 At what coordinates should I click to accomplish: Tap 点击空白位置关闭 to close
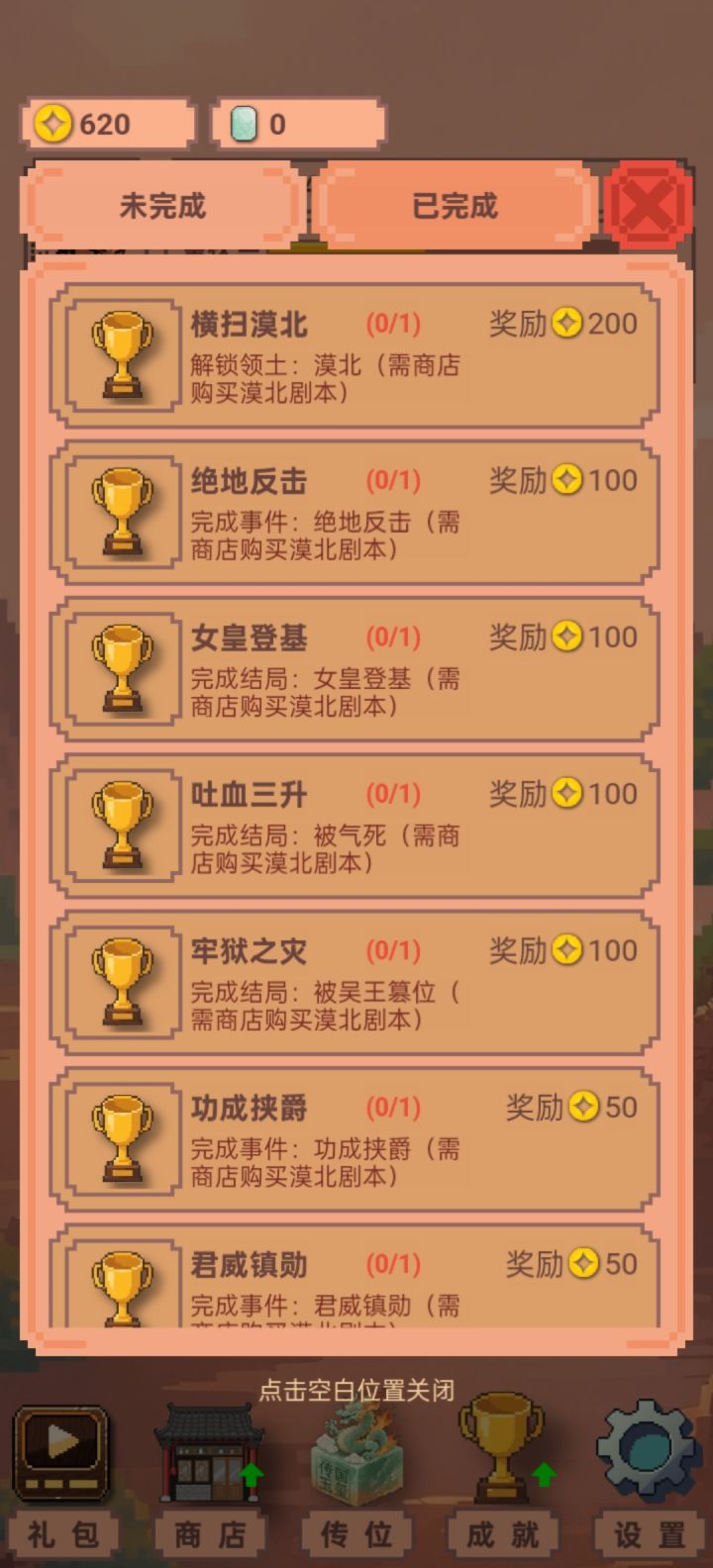356,1390
